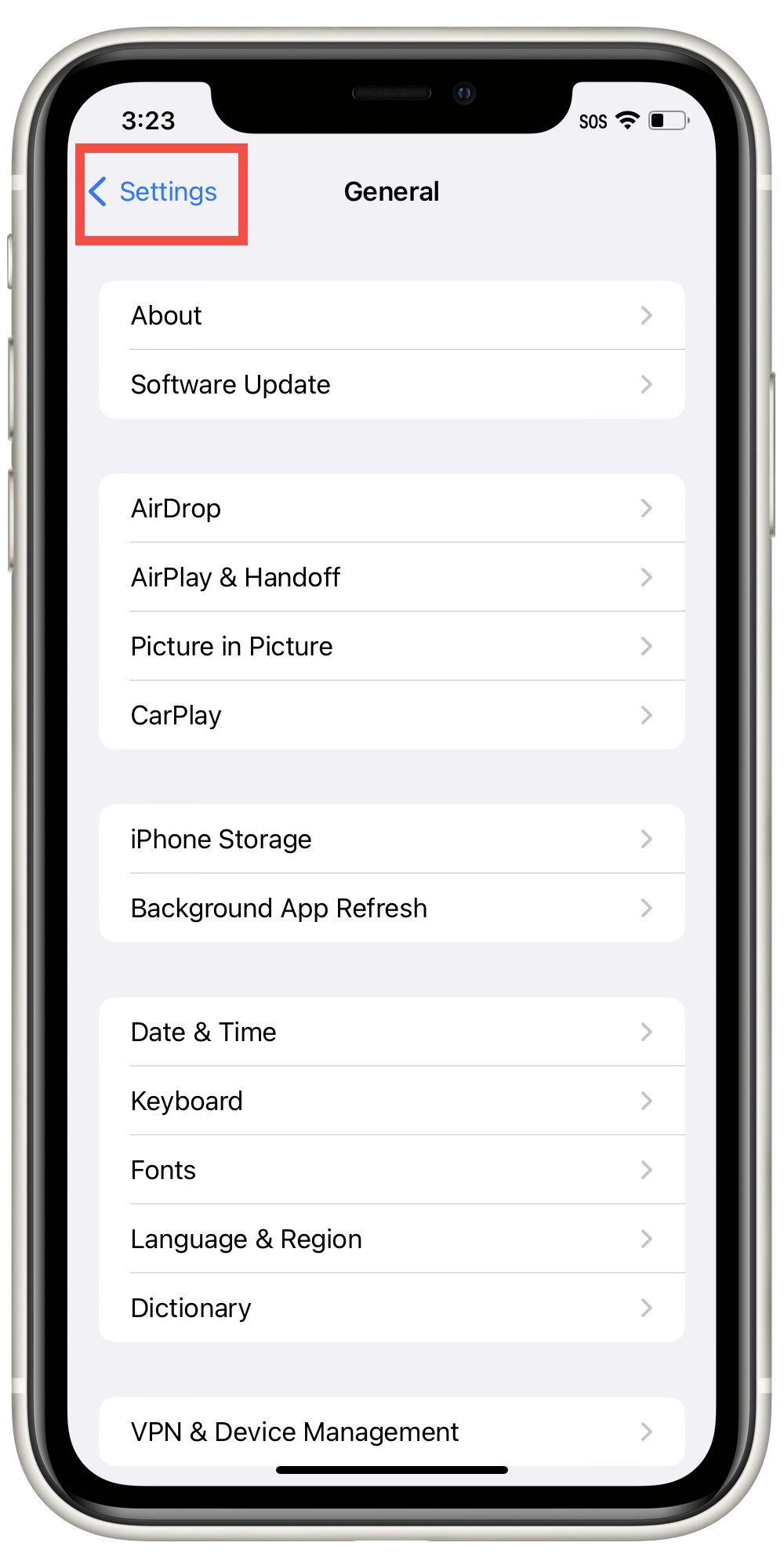Open Dictionary settings

coord(392,1308)
